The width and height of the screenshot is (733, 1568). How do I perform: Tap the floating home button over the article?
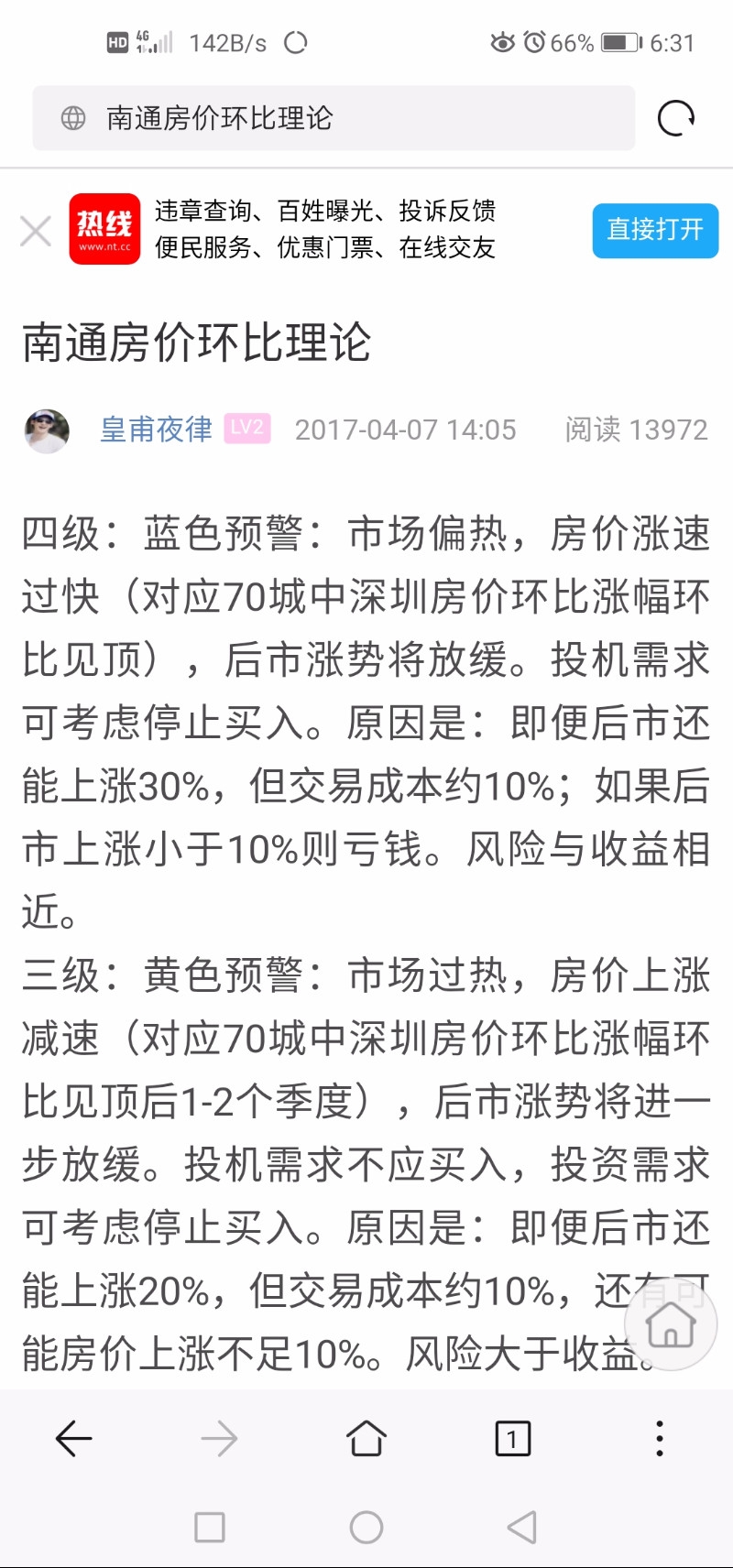pyautogui.click(x=671, y=1323)
